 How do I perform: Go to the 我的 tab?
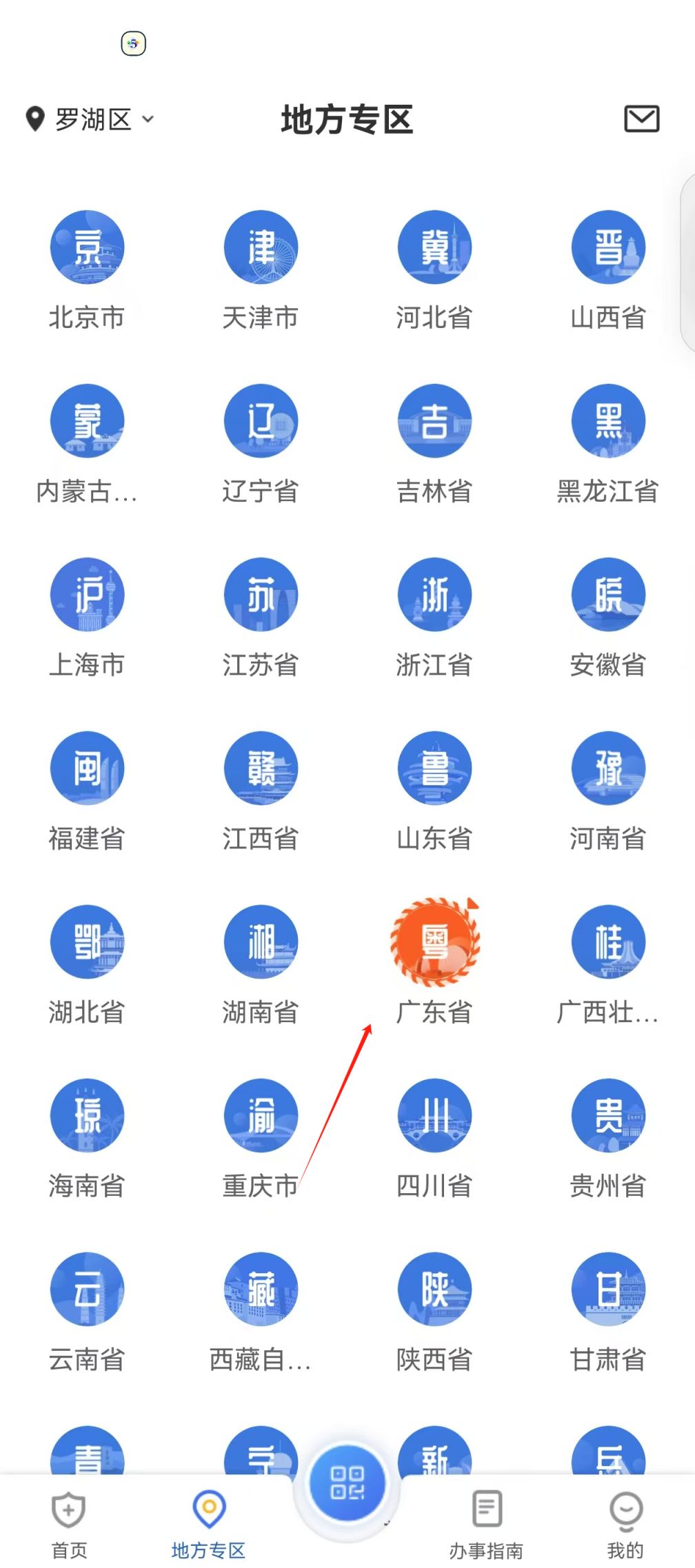point(625,1526)
